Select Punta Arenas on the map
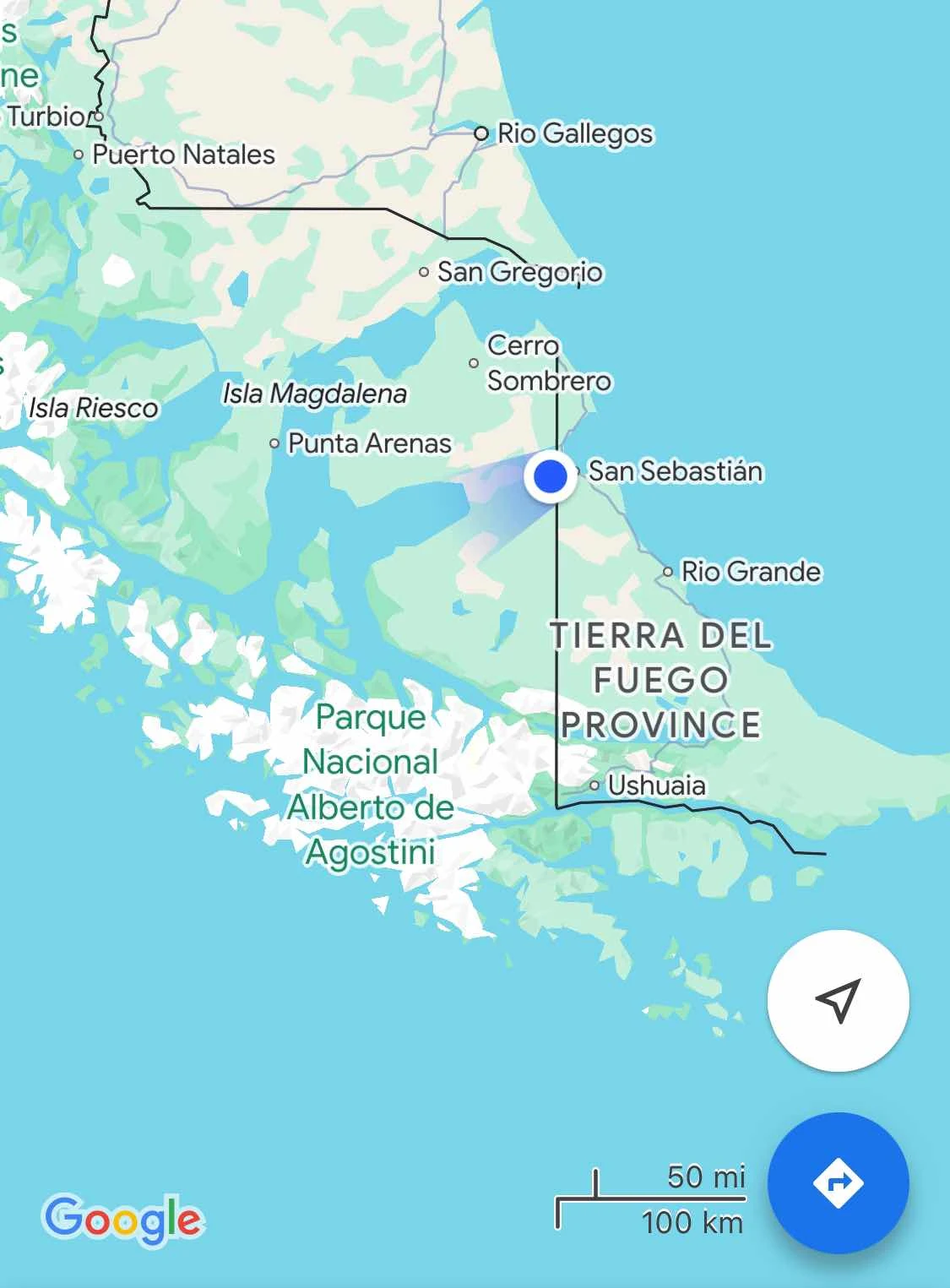 tap(368, 443)
